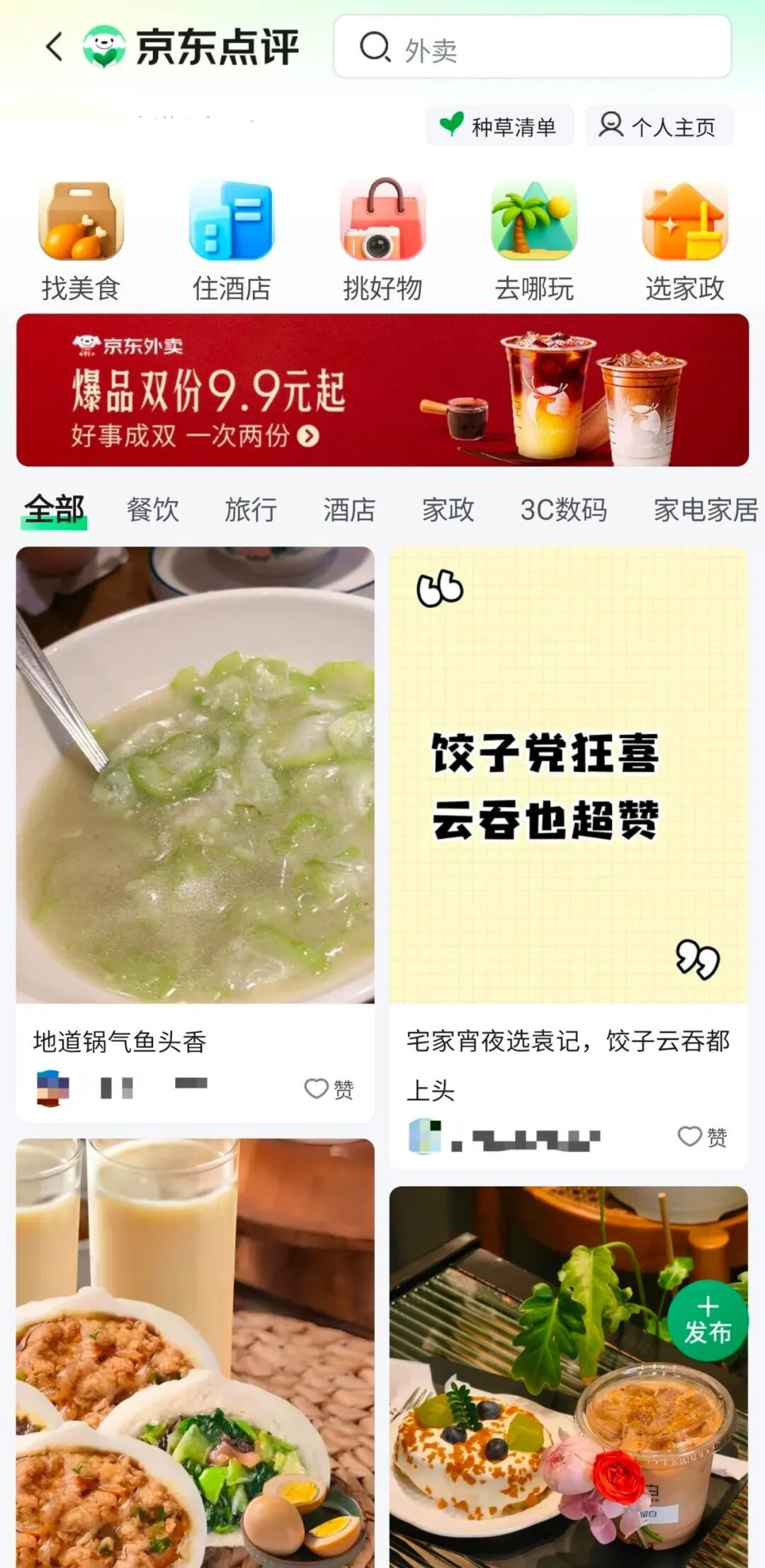Open the 地道锅气鱼头香 post

tap(195, 779)
